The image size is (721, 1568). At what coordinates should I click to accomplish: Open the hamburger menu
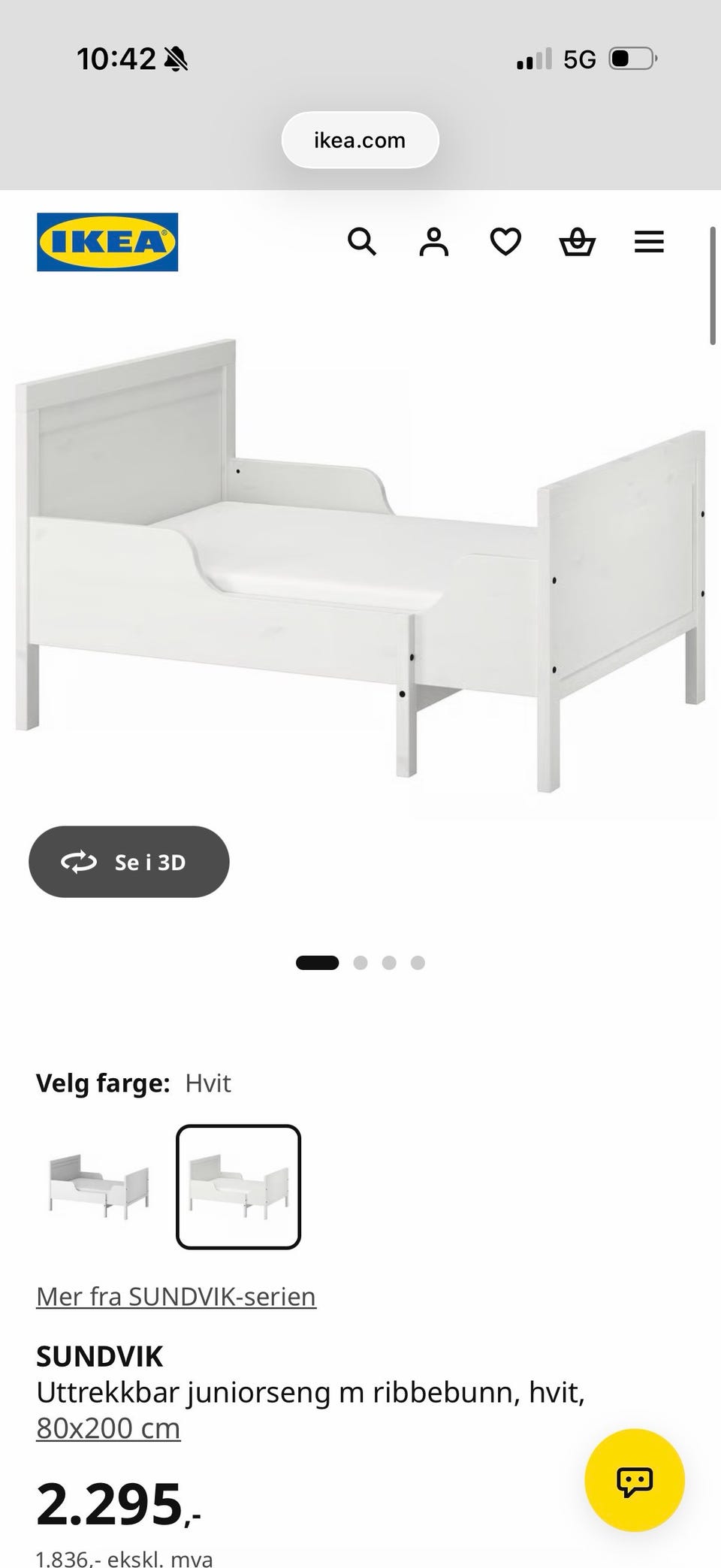point(649,242)
